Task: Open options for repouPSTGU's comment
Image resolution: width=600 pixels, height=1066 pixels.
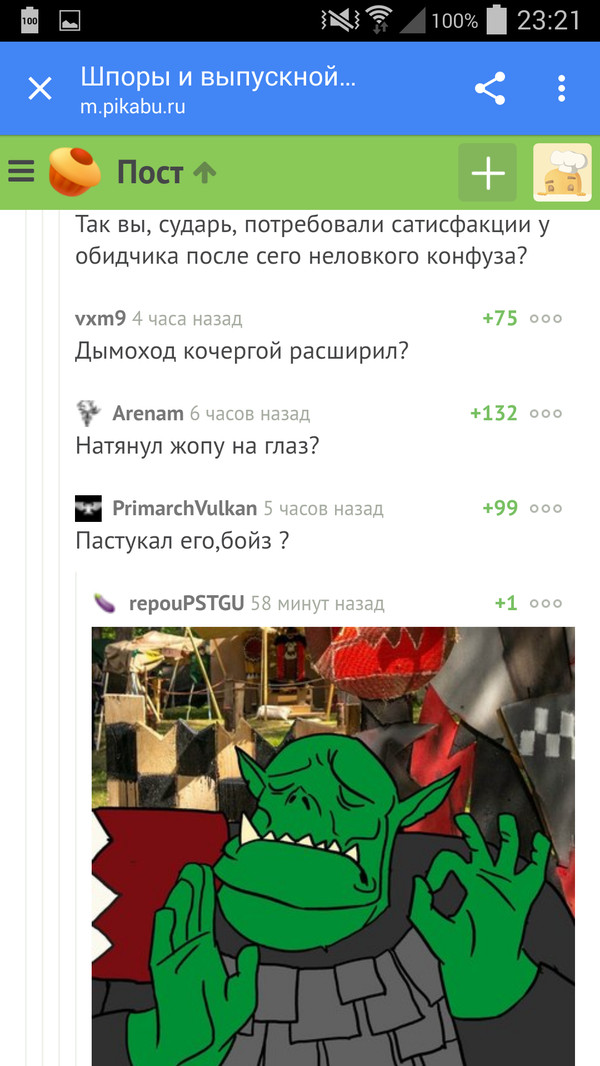Action: [546, 603]
